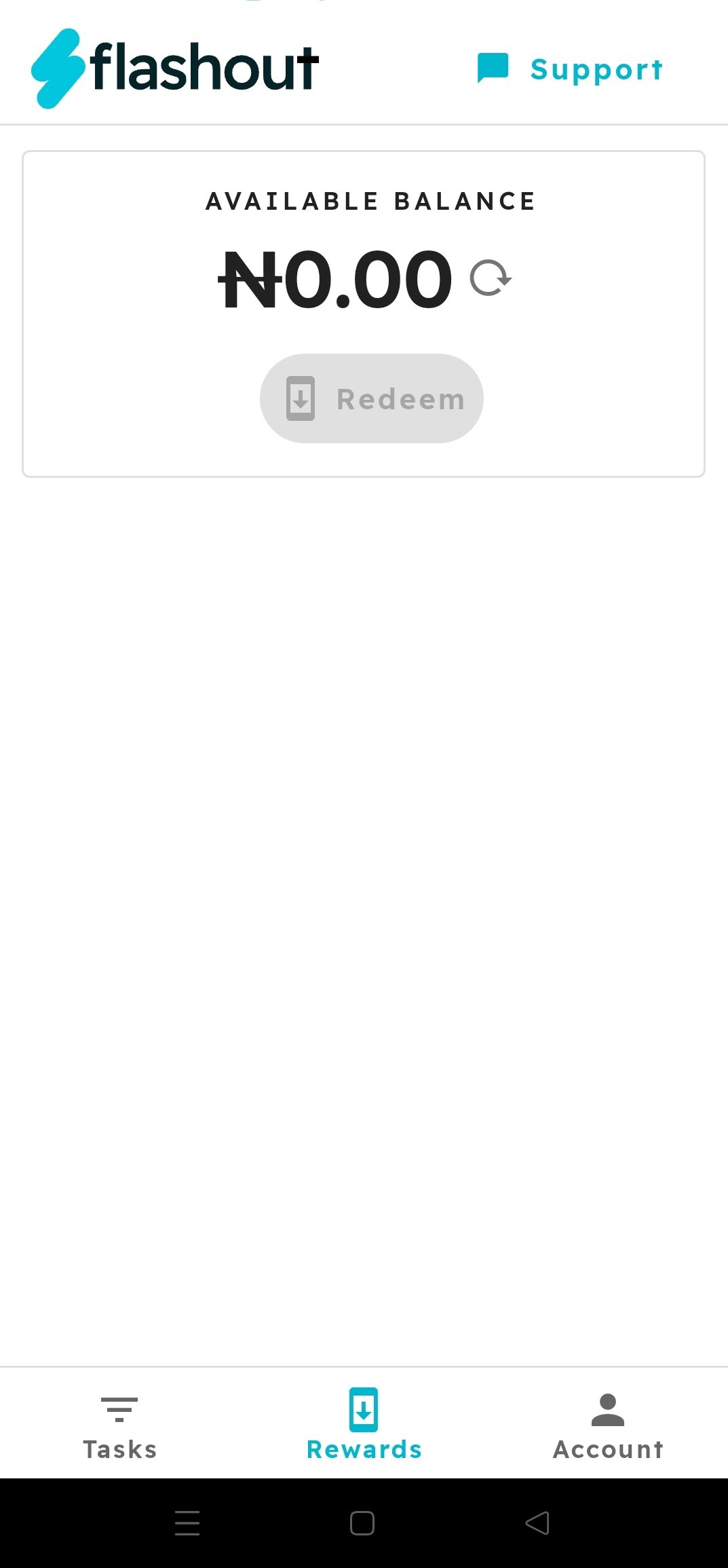Image resolution: width=728 pixels, height=1568 pixels.
Task: Open Support chat
Action: tap(570, 69)
